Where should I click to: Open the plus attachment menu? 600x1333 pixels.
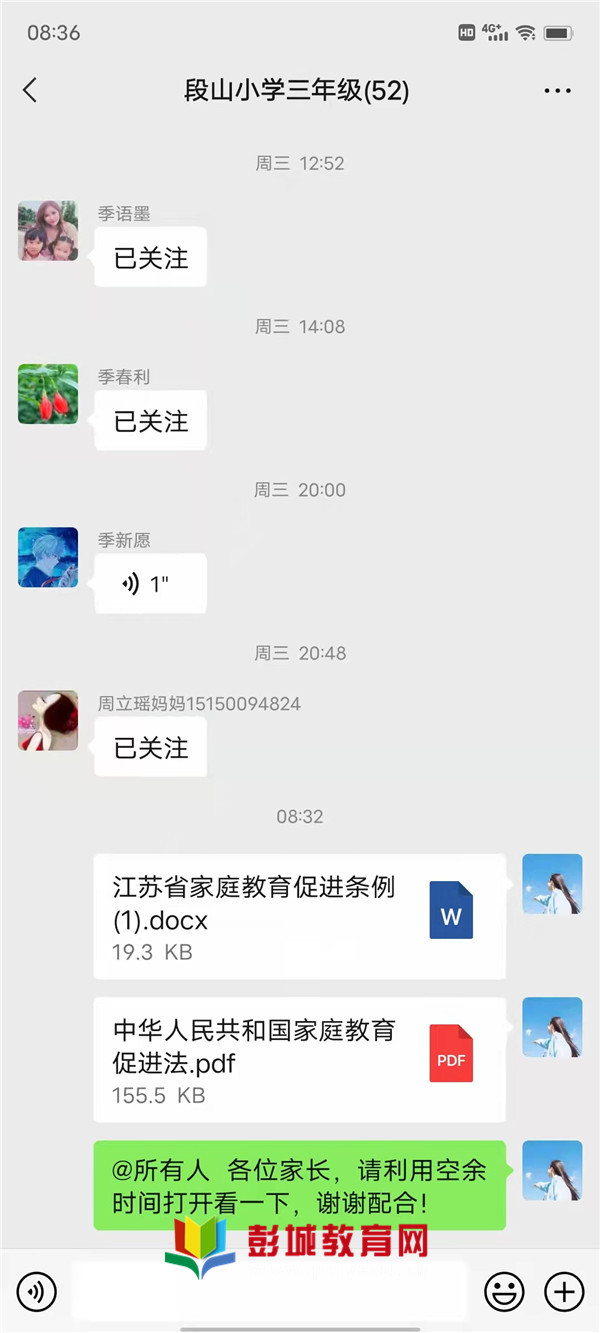(563, 1292)
